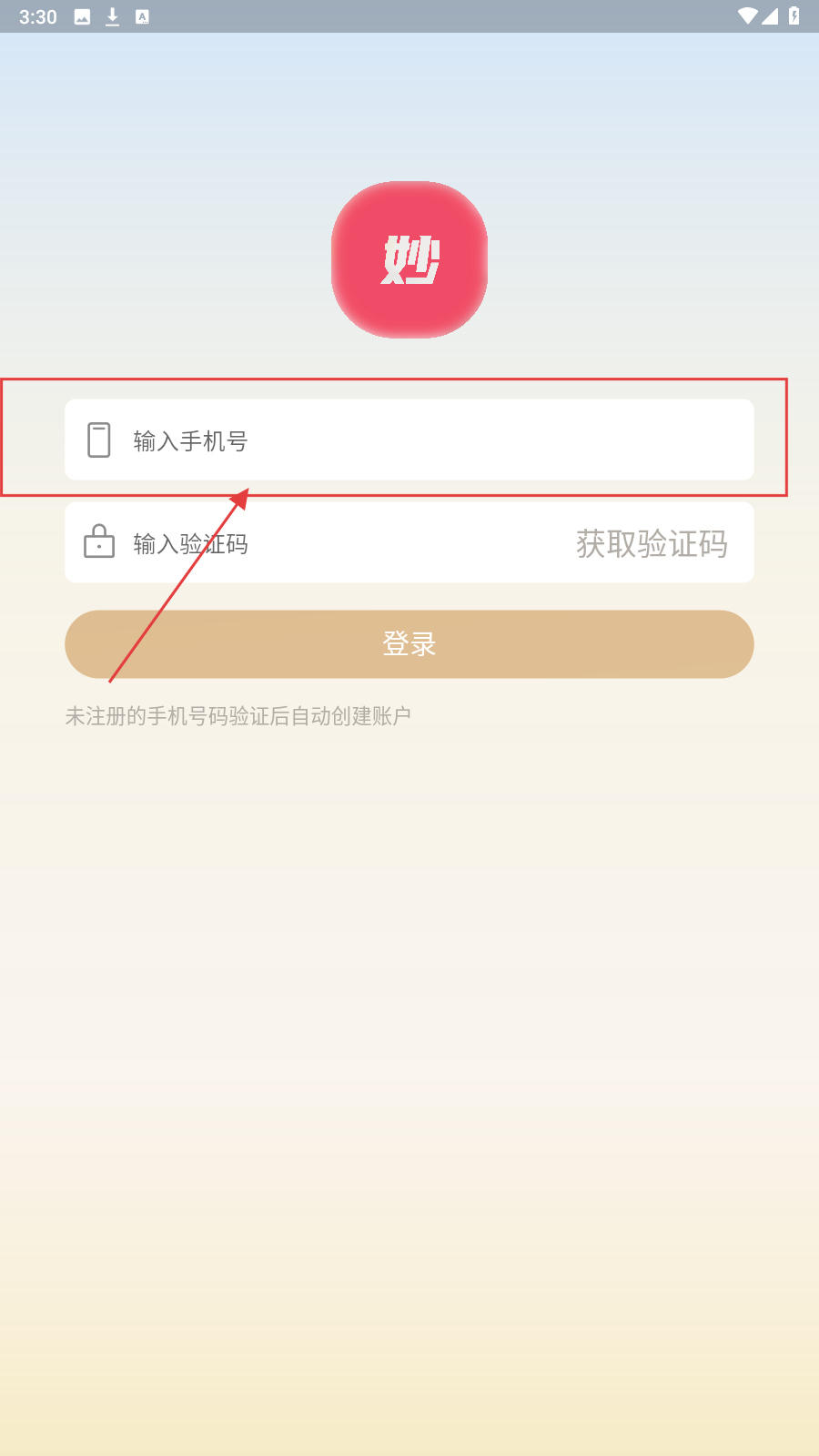Tap the 登录 login button
Viewport: 819px width, 1456px height.
pyautogui.click(x=409, y=644)
